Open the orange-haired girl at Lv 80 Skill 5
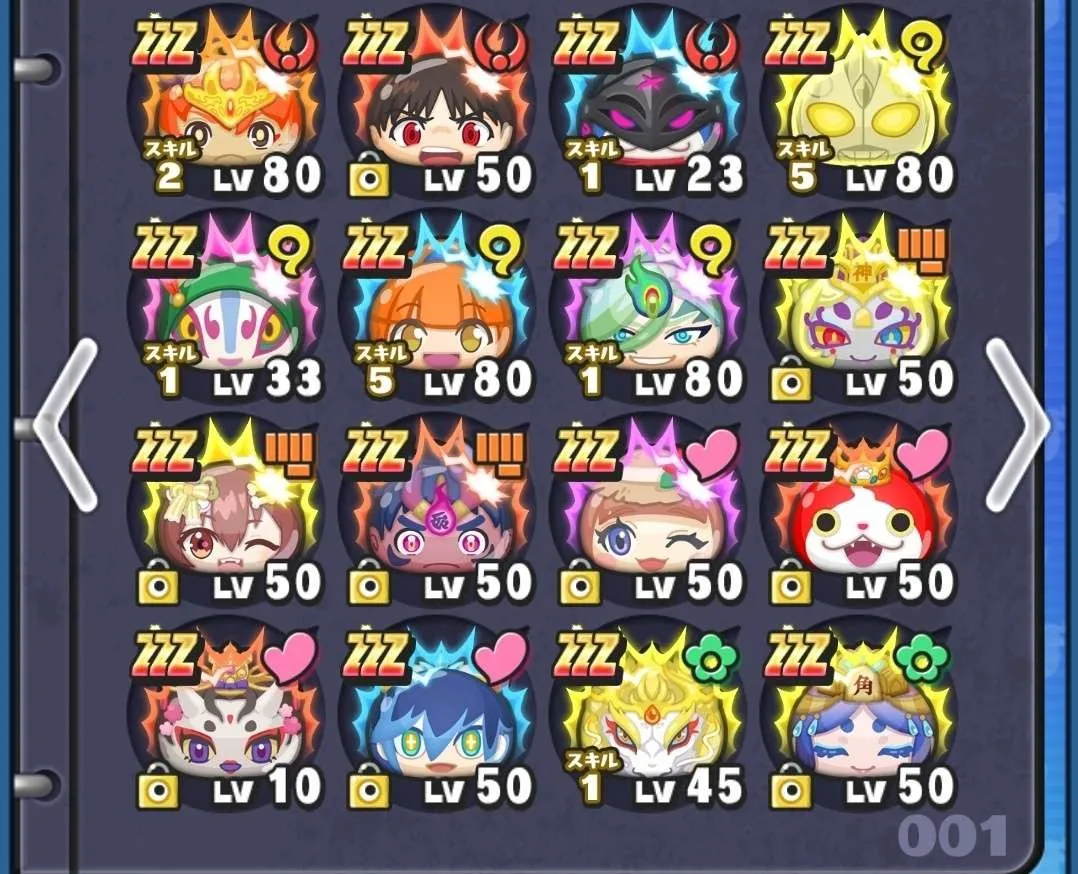 (x=437, y=313)
